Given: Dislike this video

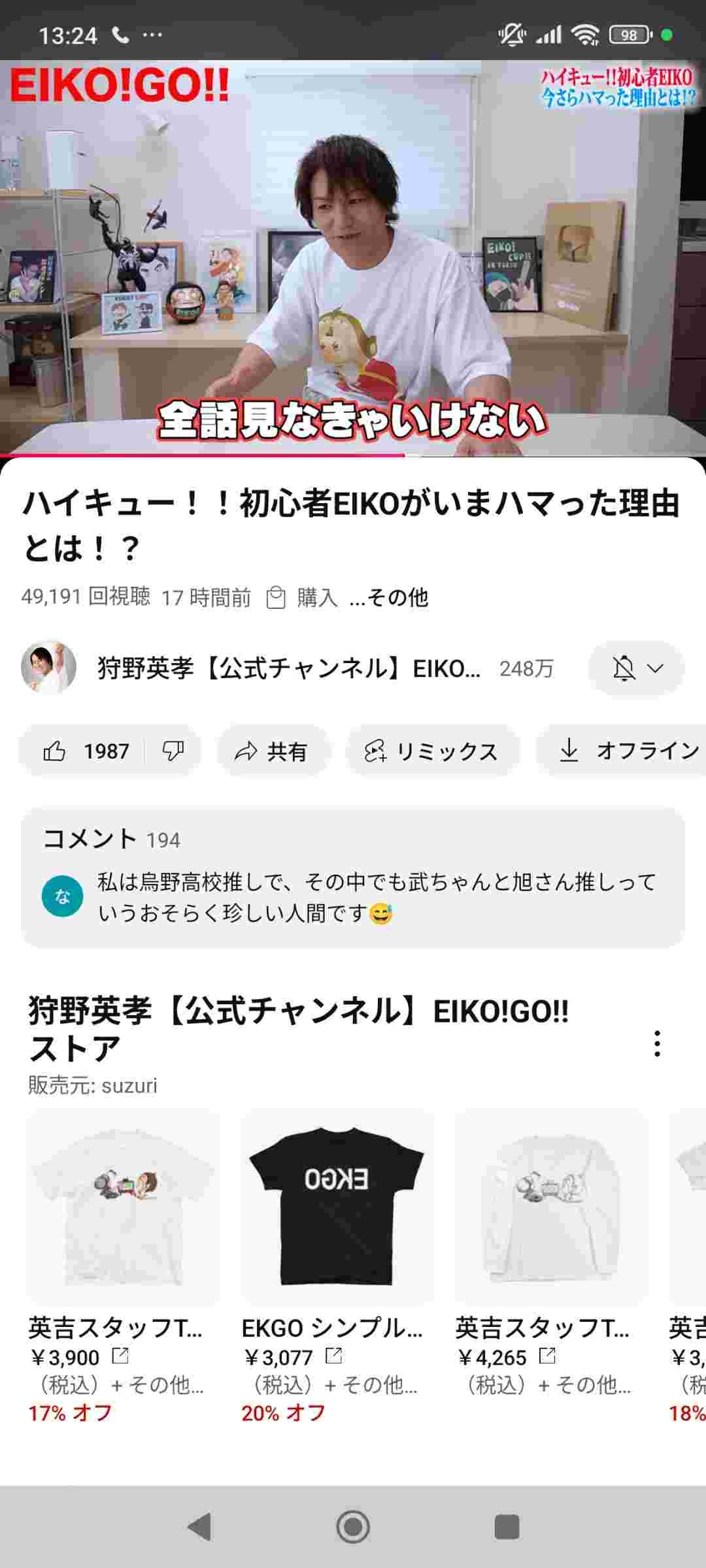Looking at the screenshot, I should point(173,751).
